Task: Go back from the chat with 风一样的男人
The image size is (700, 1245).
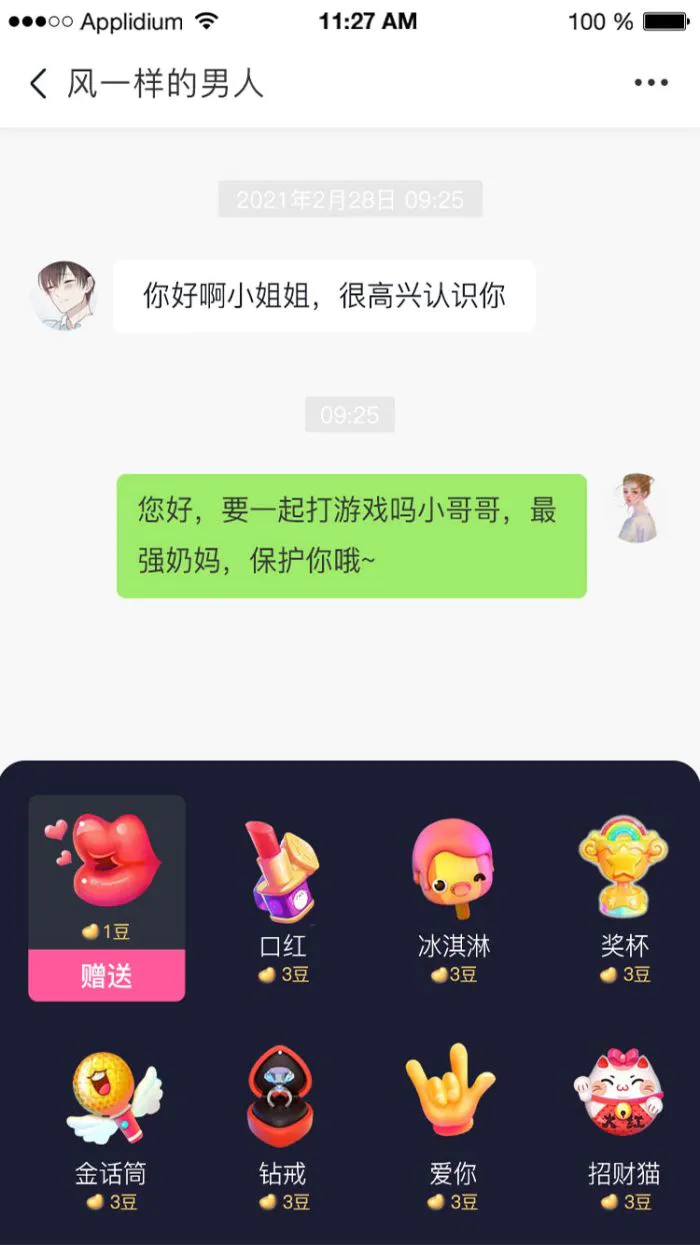Action: click(x=38, y=84)
